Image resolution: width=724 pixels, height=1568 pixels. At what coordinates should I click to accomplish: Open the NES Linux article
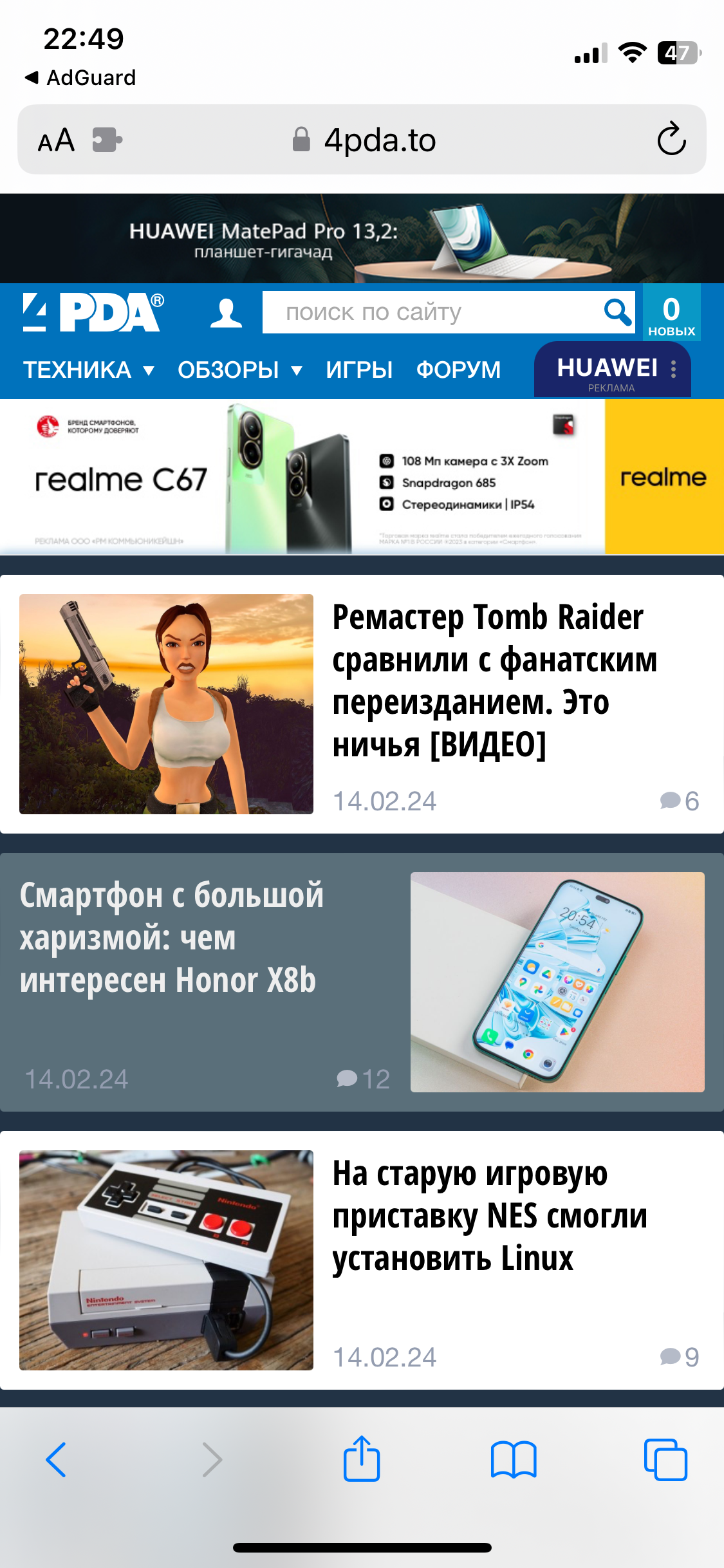point(490,1215)
